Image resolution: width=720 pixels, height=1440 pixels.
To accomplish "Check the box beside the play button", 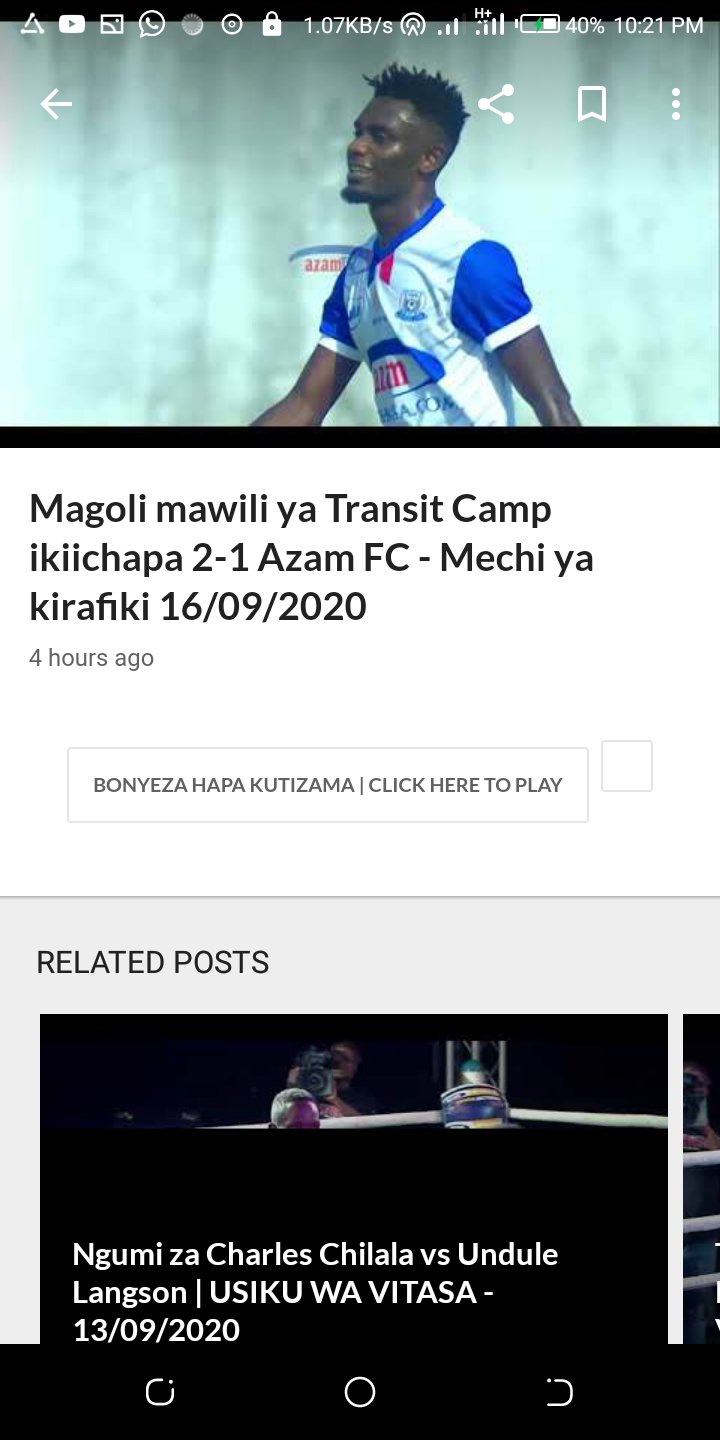I will click(626, 765).
